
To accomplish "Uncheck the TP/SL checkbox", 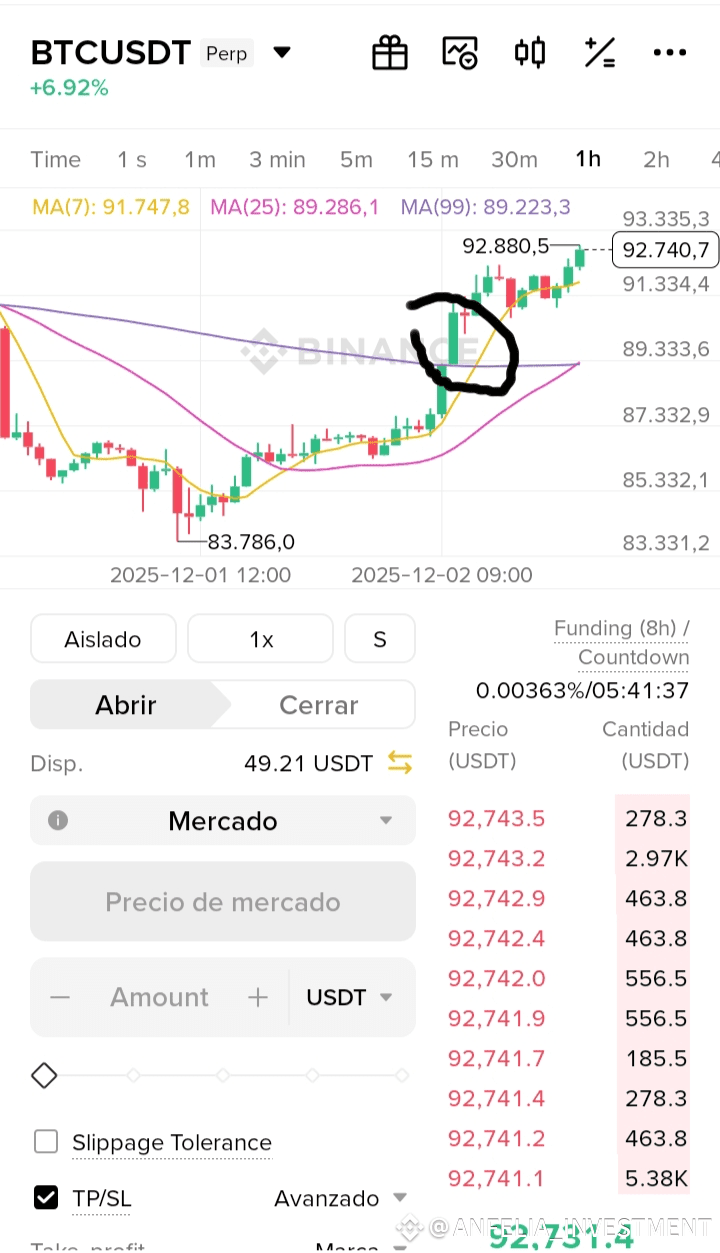I will click(x=46, y=1197).
